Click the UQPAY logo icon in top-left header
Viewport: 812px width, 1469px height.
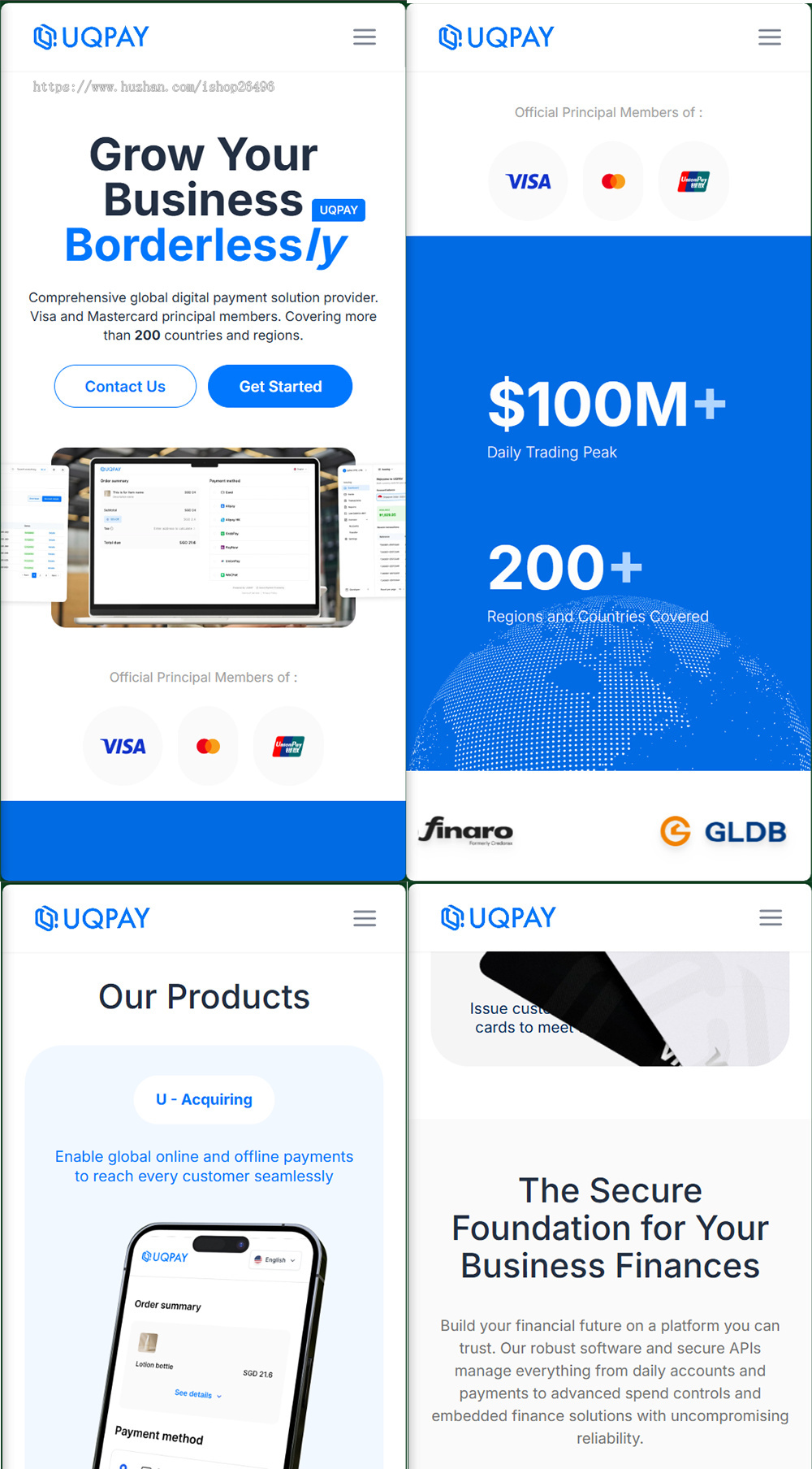pyautogui.click(x=45, y=37)
